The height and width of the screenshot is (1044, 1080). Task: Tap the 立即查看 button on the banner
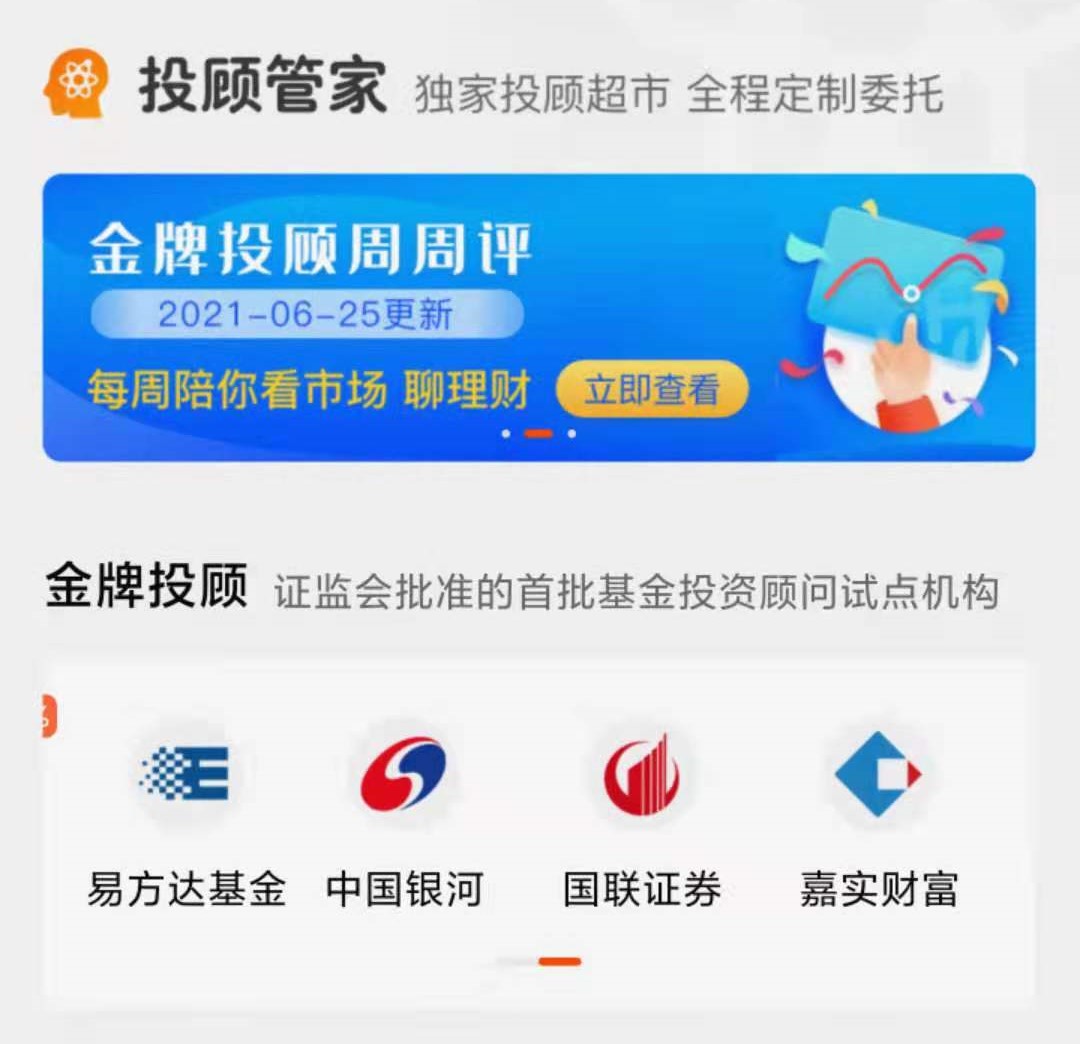click(x=651, y=390)
